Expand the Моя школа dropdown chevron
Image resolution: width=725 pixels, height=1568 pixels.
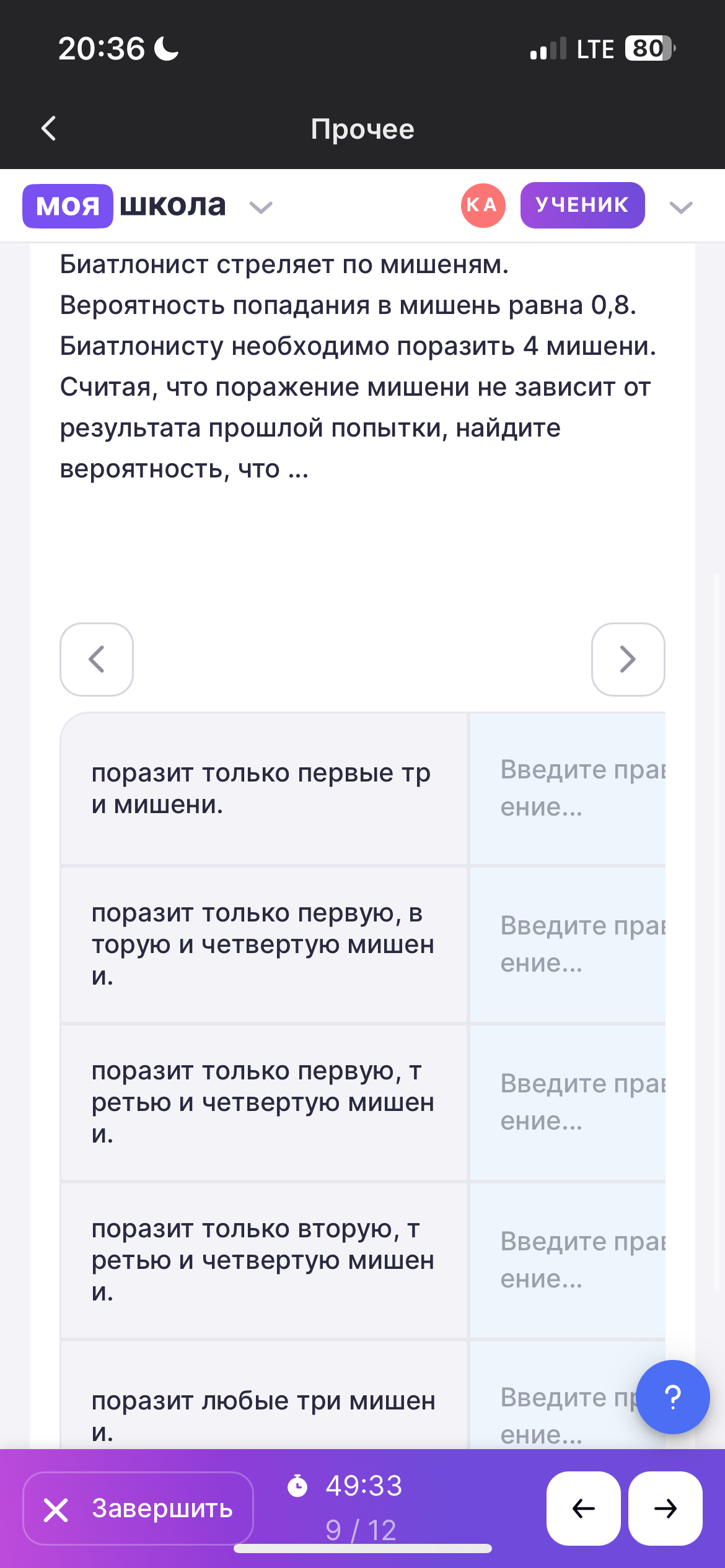261,207
